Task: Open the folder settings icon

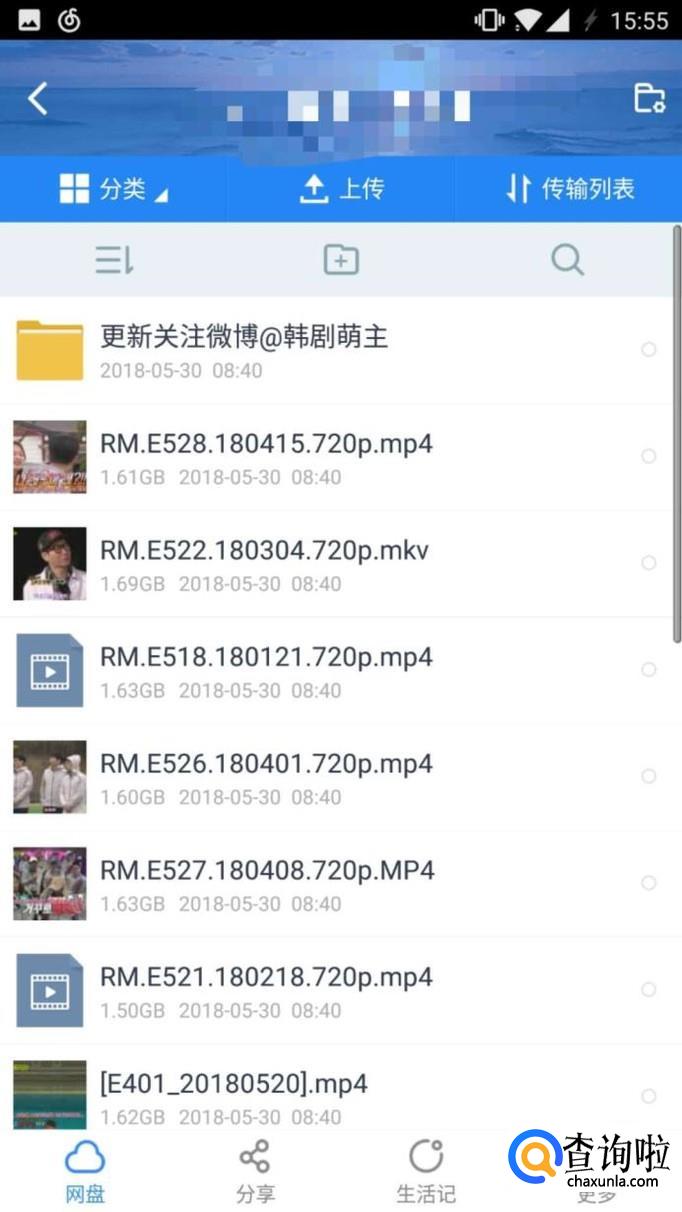Action: (649, 98)
